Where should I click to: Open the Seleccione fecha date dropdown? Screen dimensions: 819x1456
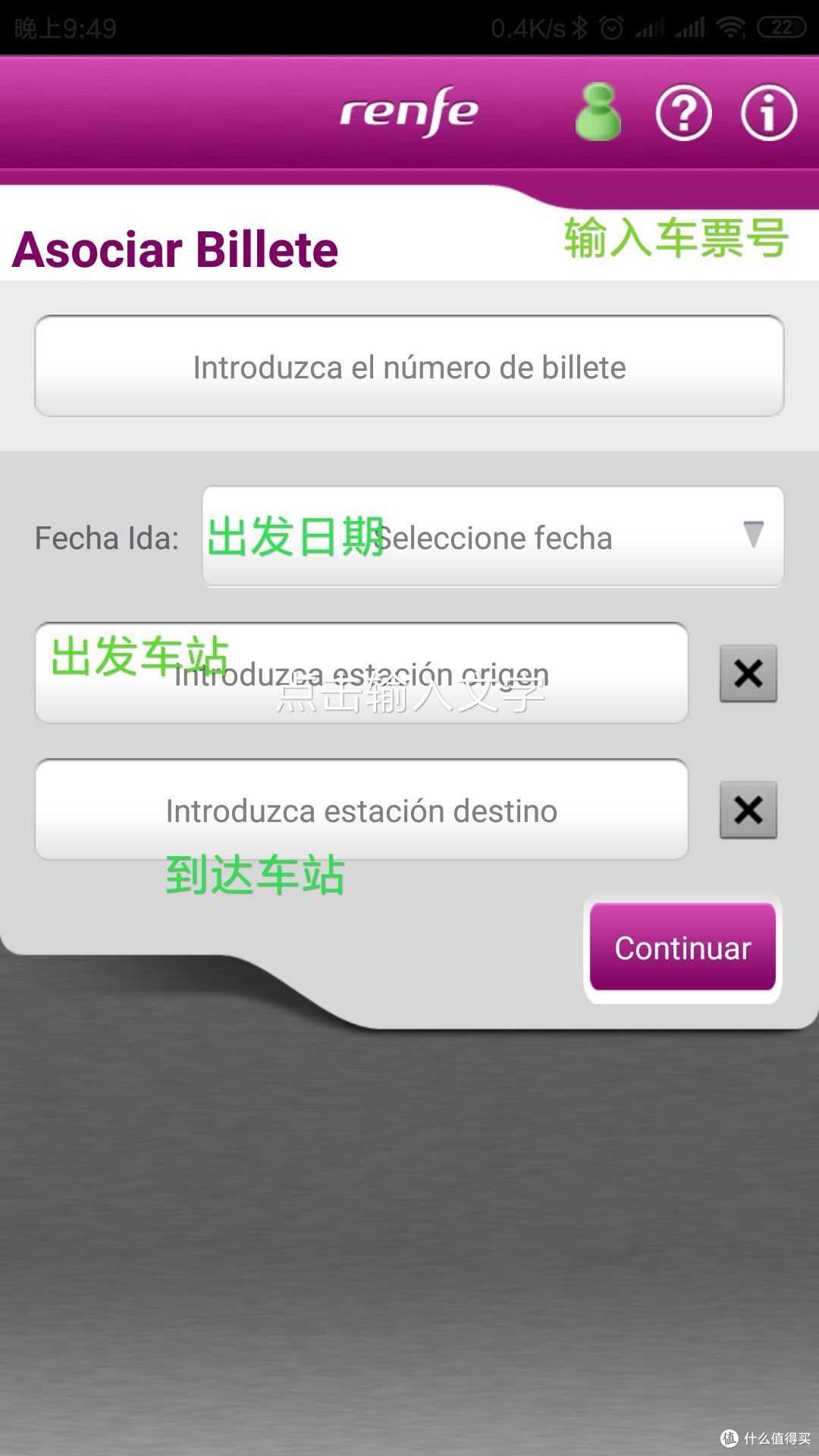click(x=493, y=536)
